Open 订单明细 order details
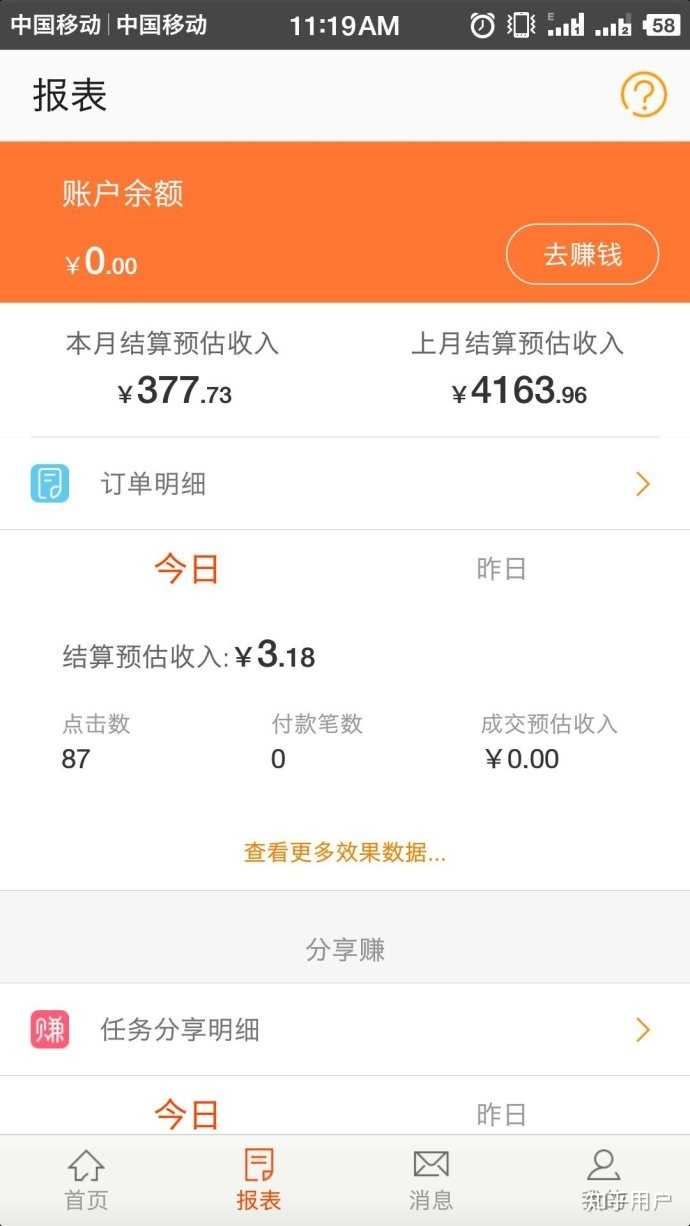The height and width of the screenshot is (1226, 690). click(345, 484)
